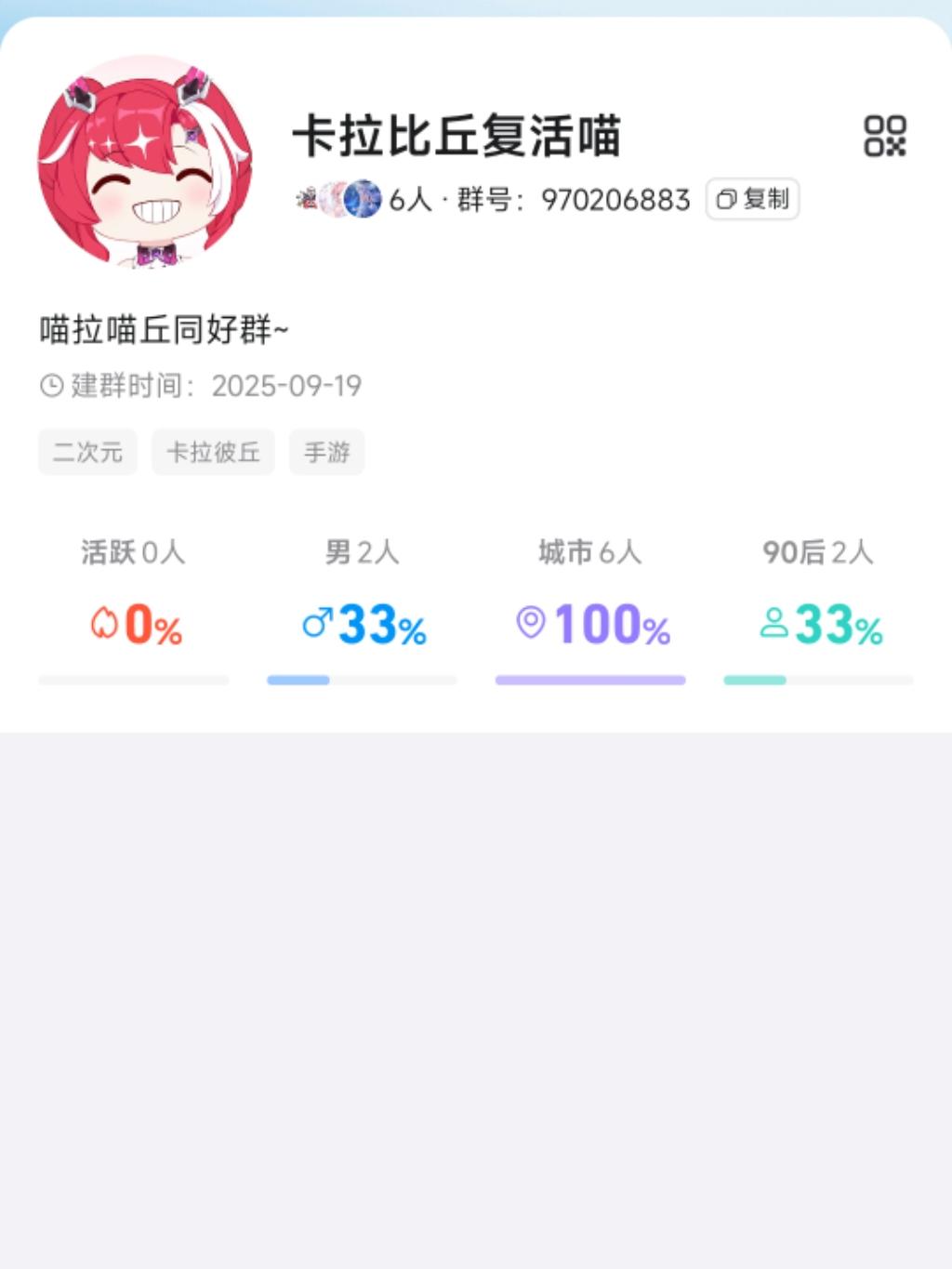The image size is (952, 1269).
Task: Select the 二次元 tag
Action: coord(87,453)
